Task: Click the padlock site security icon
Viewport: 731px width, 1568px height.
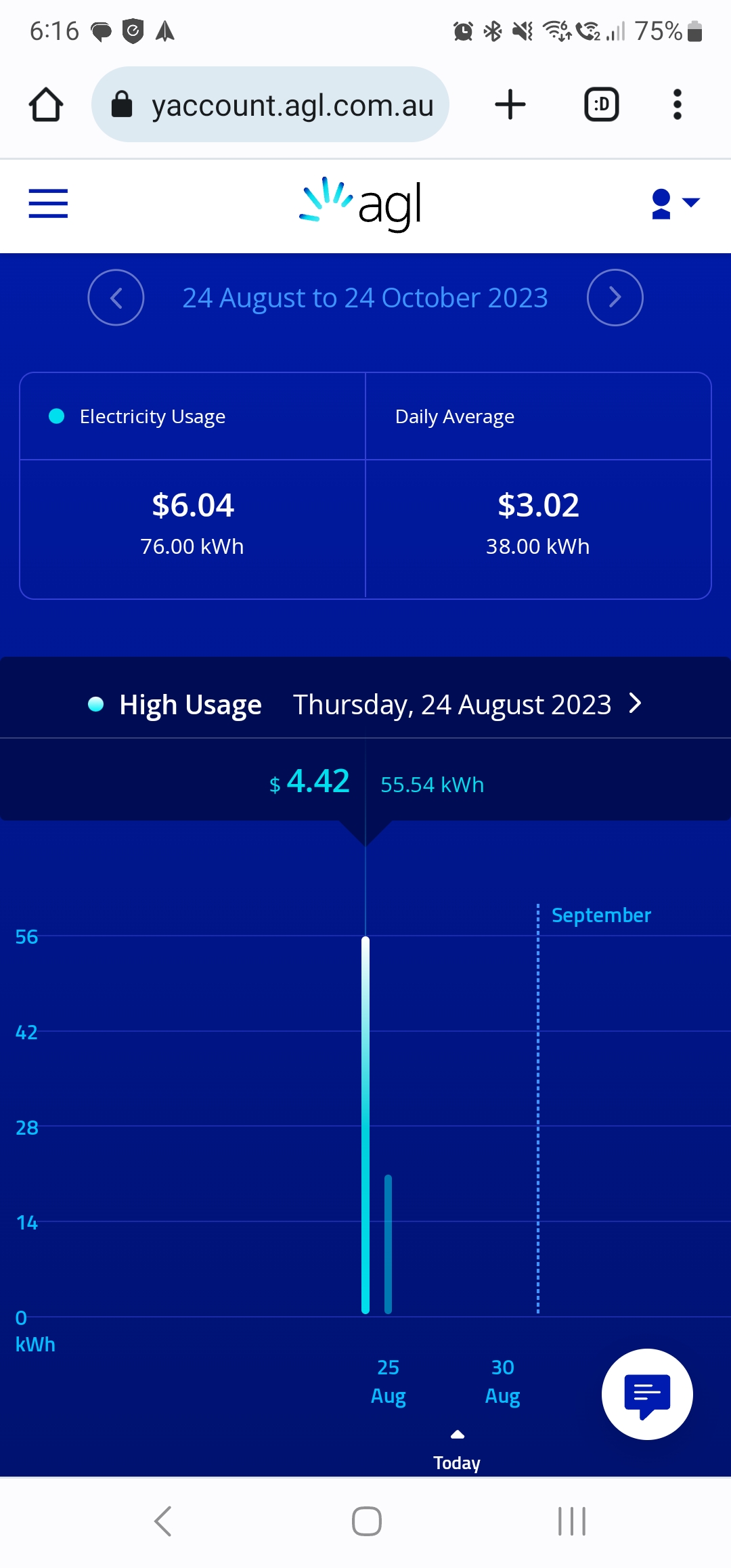Action: 122,104
